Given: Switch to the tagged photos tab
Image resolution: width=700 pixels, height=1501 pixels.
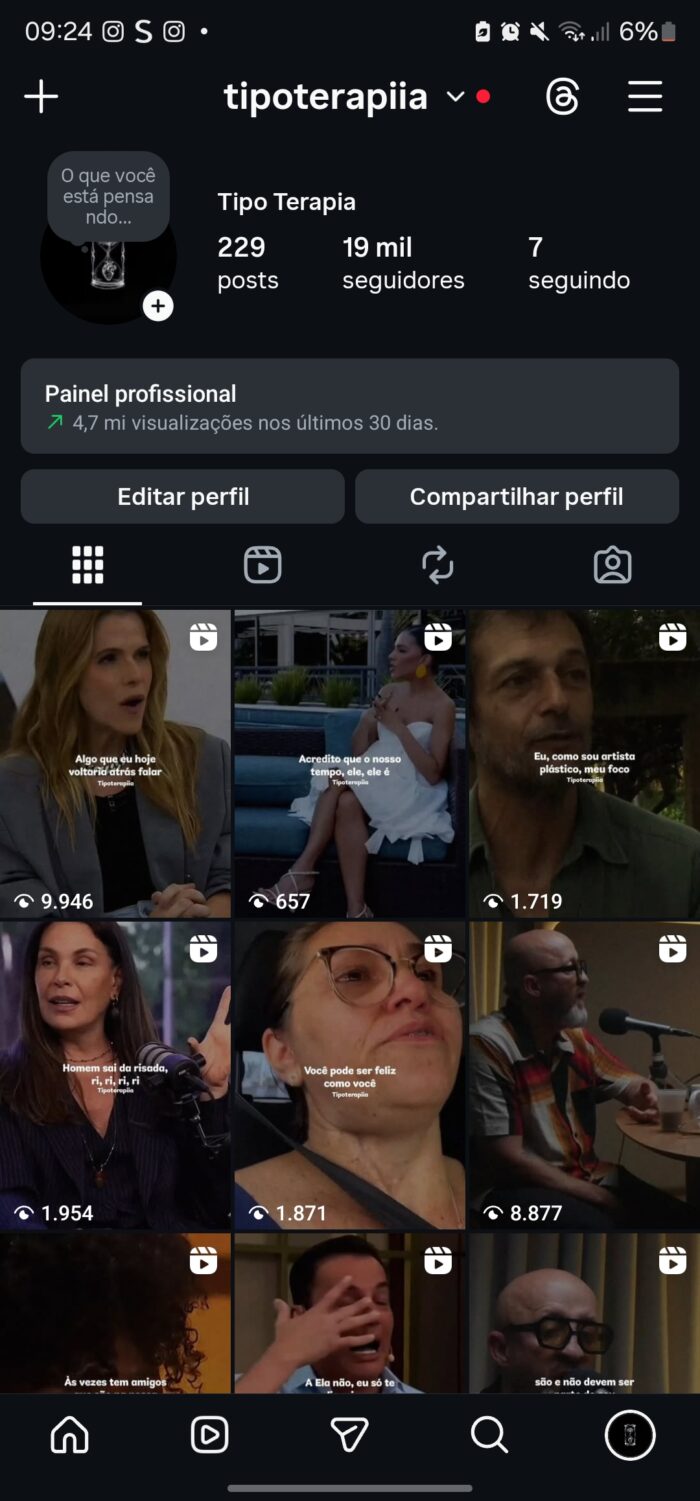Looking at the screenshot, I should pos(612,565).
